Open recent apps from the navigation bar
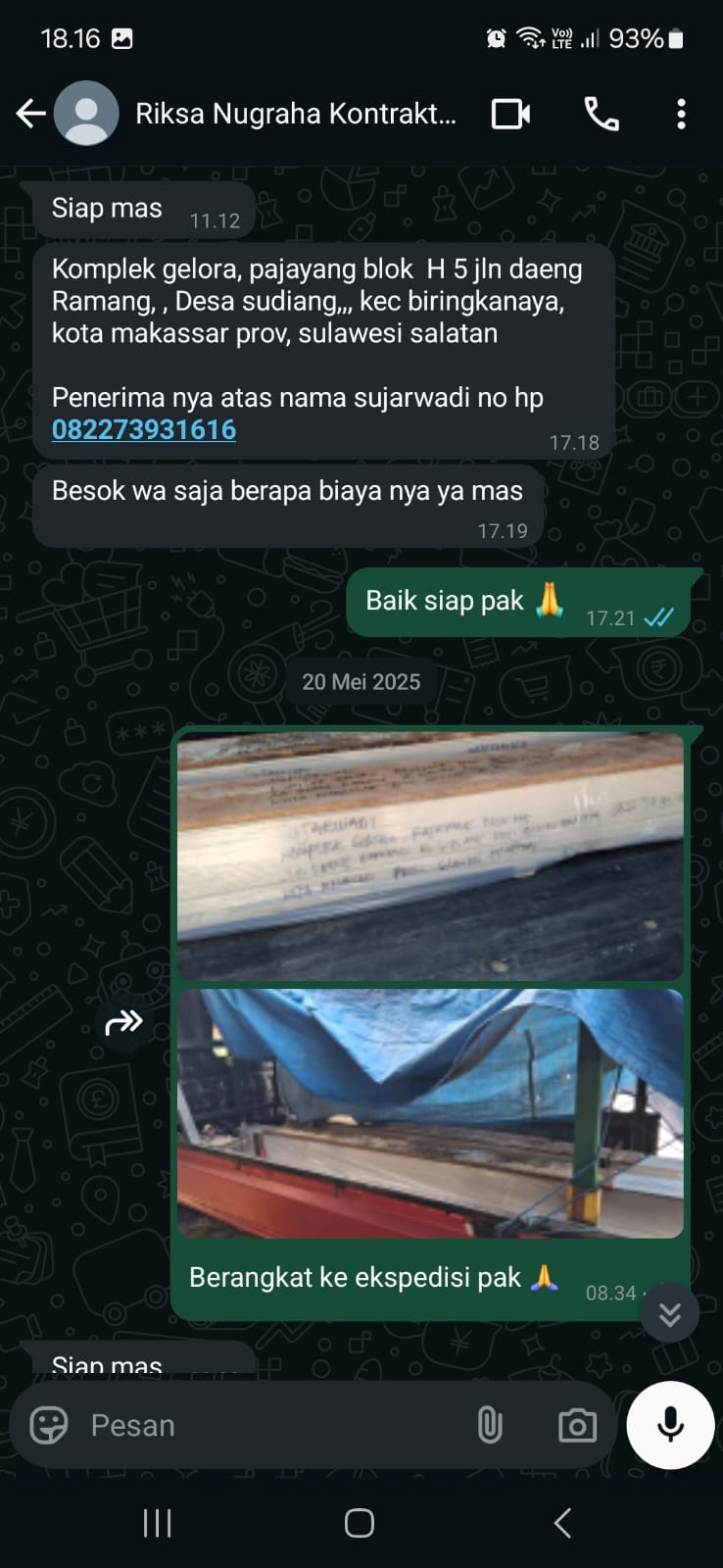Image resolution: width=723 pixels, height=1568 pixels. [157, 1523]
